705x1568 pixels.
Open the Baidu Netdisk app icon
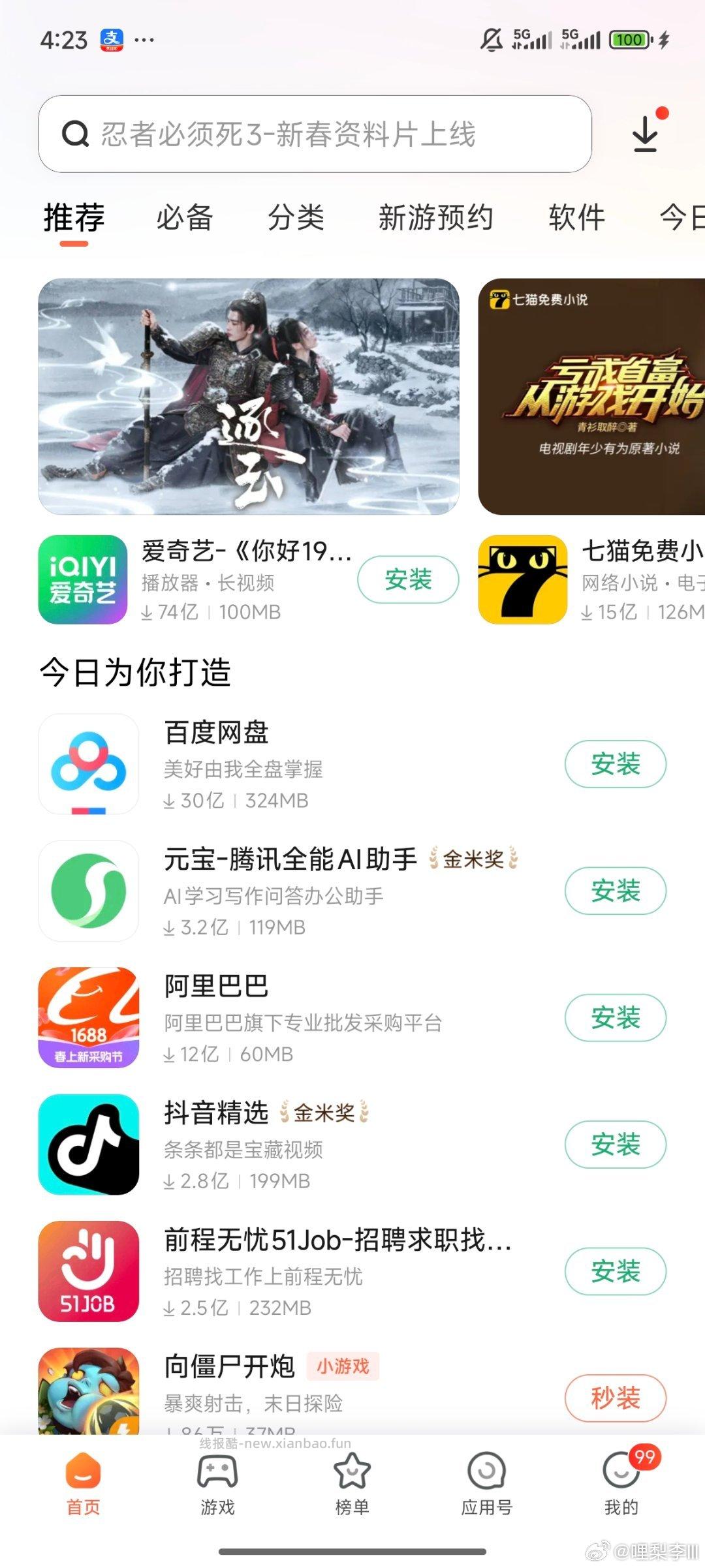(x=89, y=763)
